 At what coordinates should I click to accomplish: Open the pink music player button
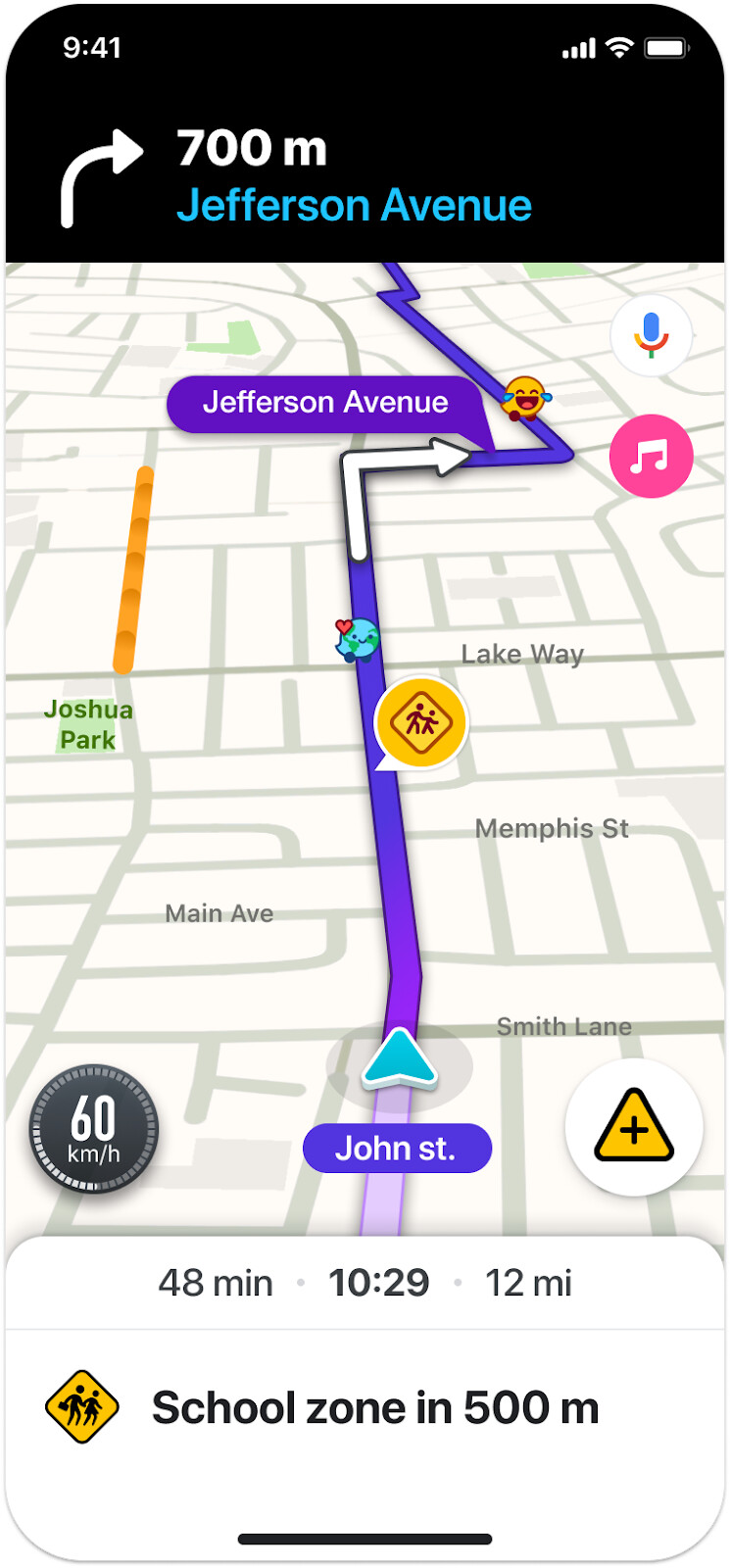[x=651, y=456]
